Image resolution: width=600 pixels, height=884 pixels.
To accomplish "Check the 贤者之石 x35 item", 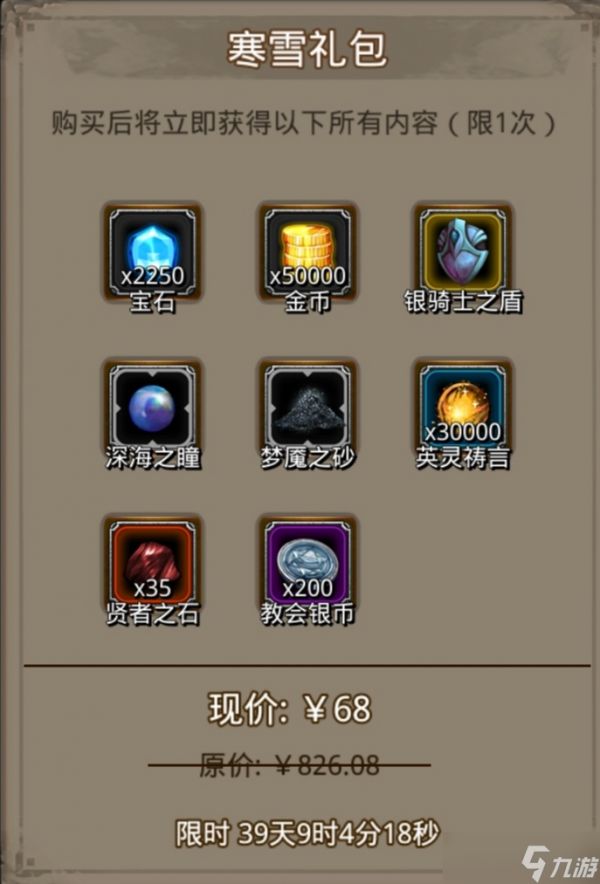I will [x=152, y=562].
